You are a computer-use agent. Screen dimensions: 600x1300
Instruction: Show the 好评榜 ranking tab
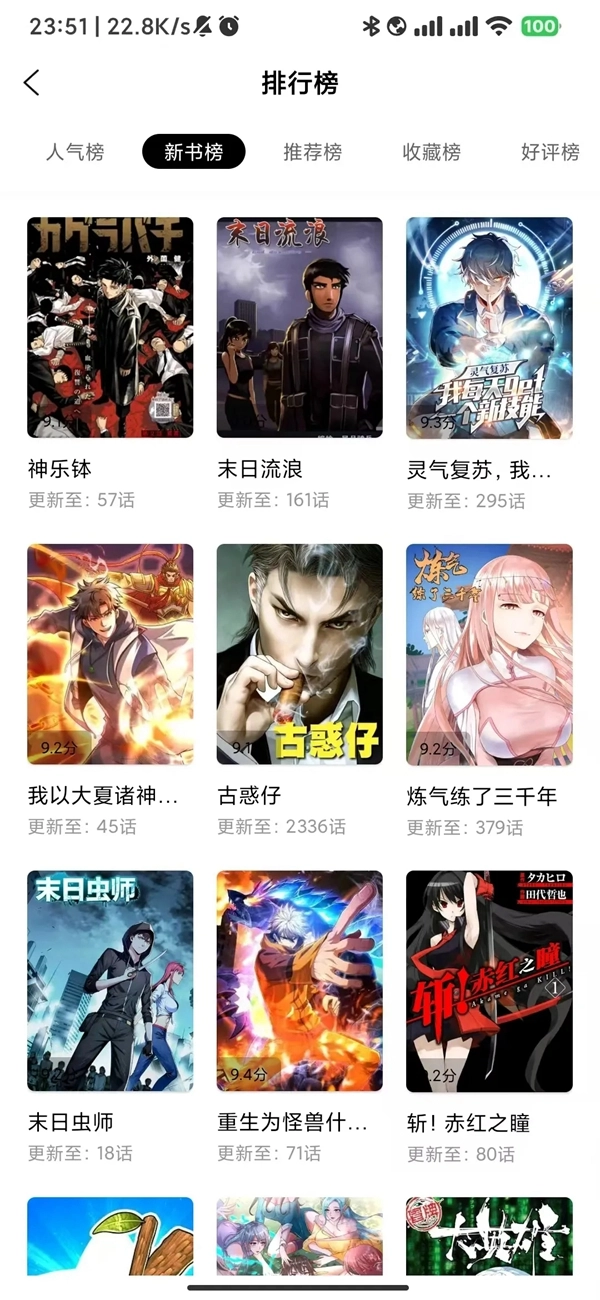click(x=549, y=152)
